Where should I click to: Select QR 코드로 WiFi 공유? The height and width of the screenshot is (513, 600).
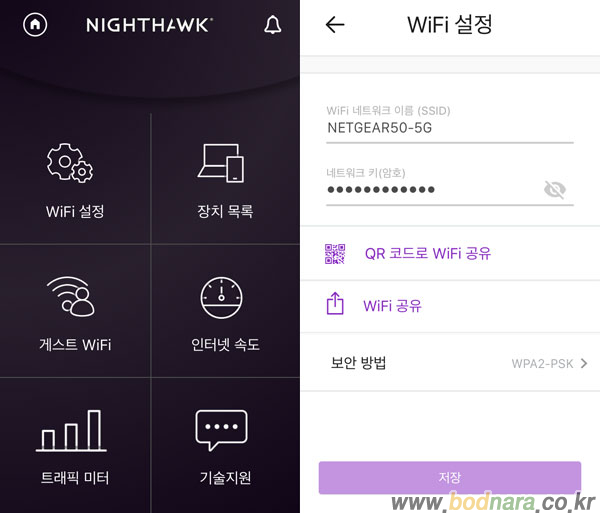click(426, 254)
